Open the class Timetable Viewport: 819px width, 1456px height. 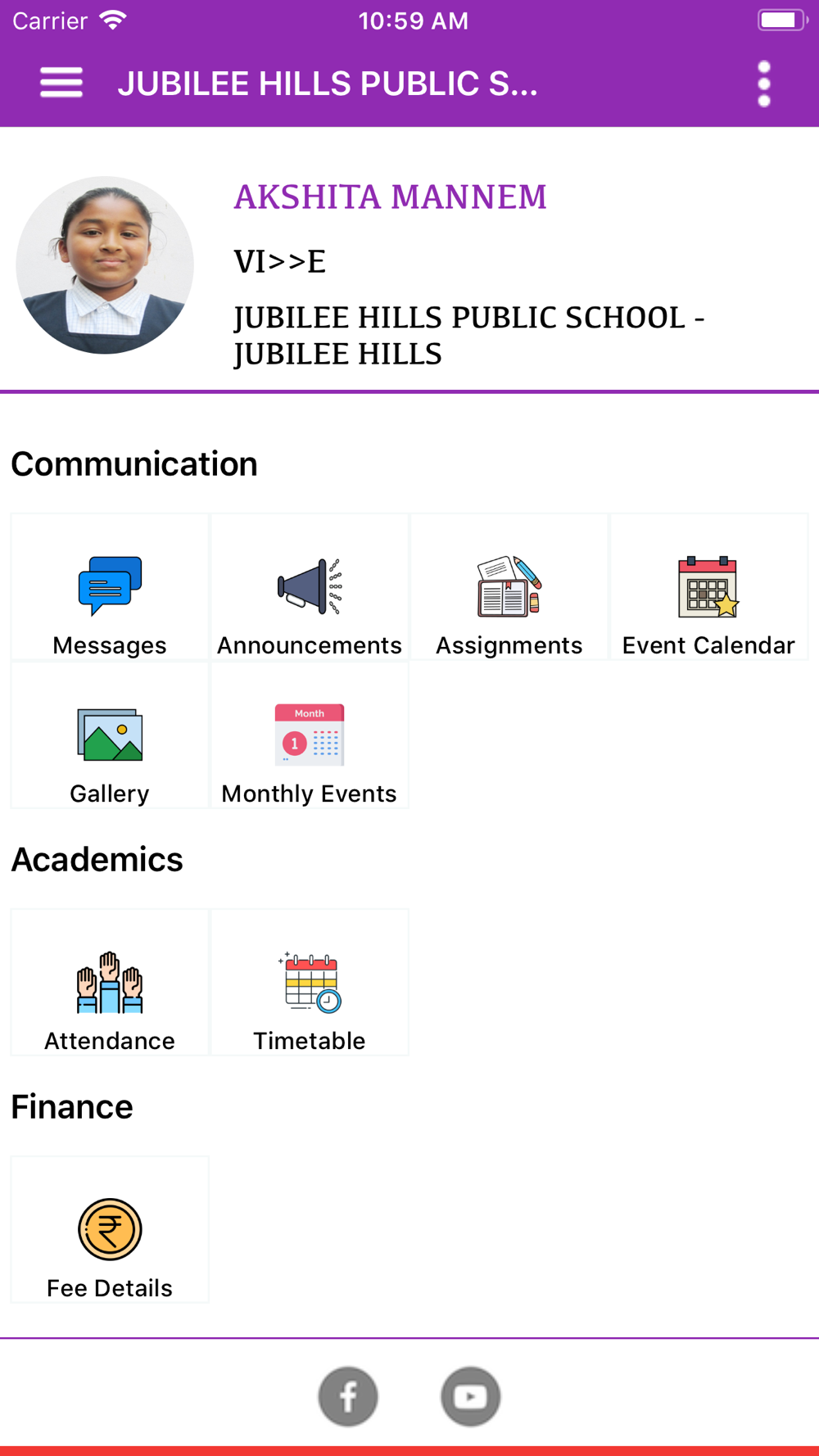point(310,983)
